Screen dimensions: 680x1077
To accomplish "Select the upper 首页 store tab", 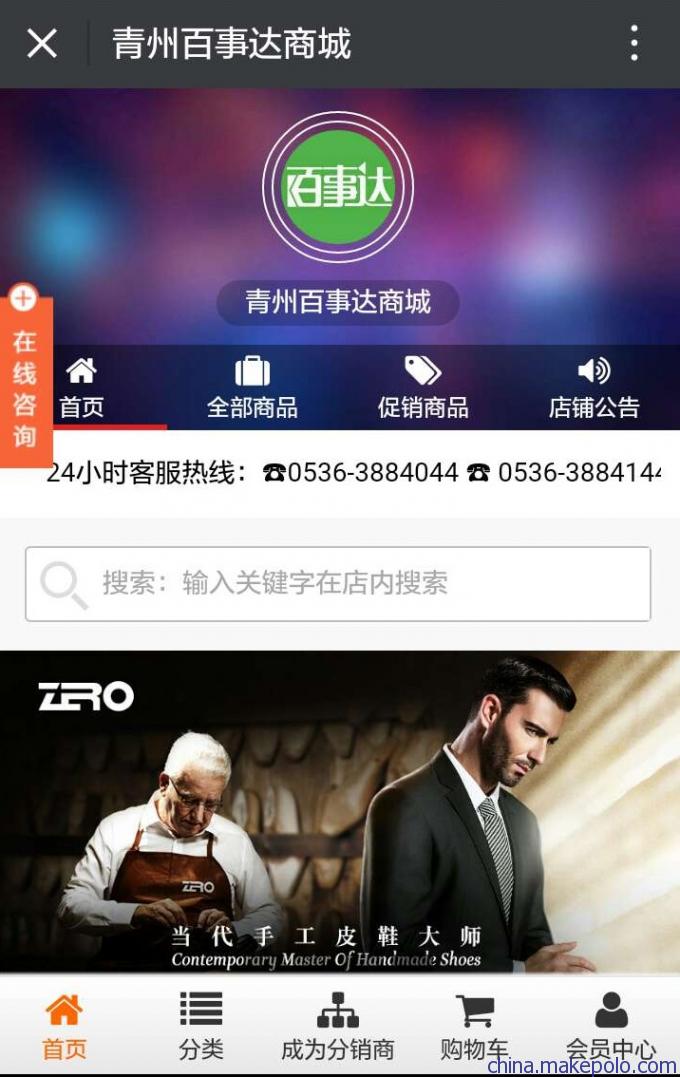I will click(82, 388).
